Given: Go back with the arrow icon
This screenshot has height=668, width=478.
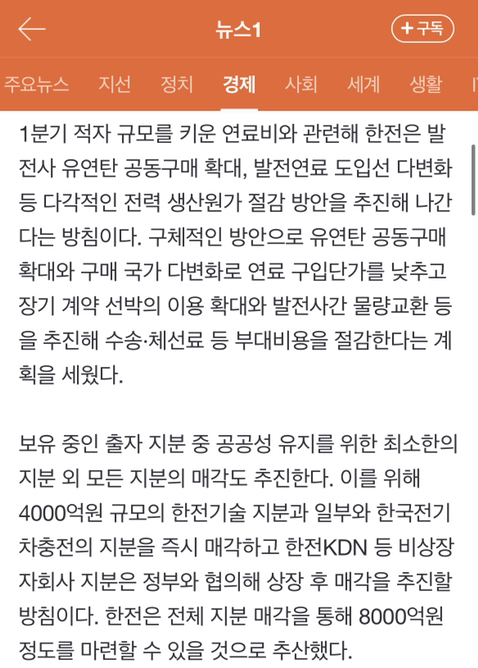Looking at the screenshot, I should [32, 29].
